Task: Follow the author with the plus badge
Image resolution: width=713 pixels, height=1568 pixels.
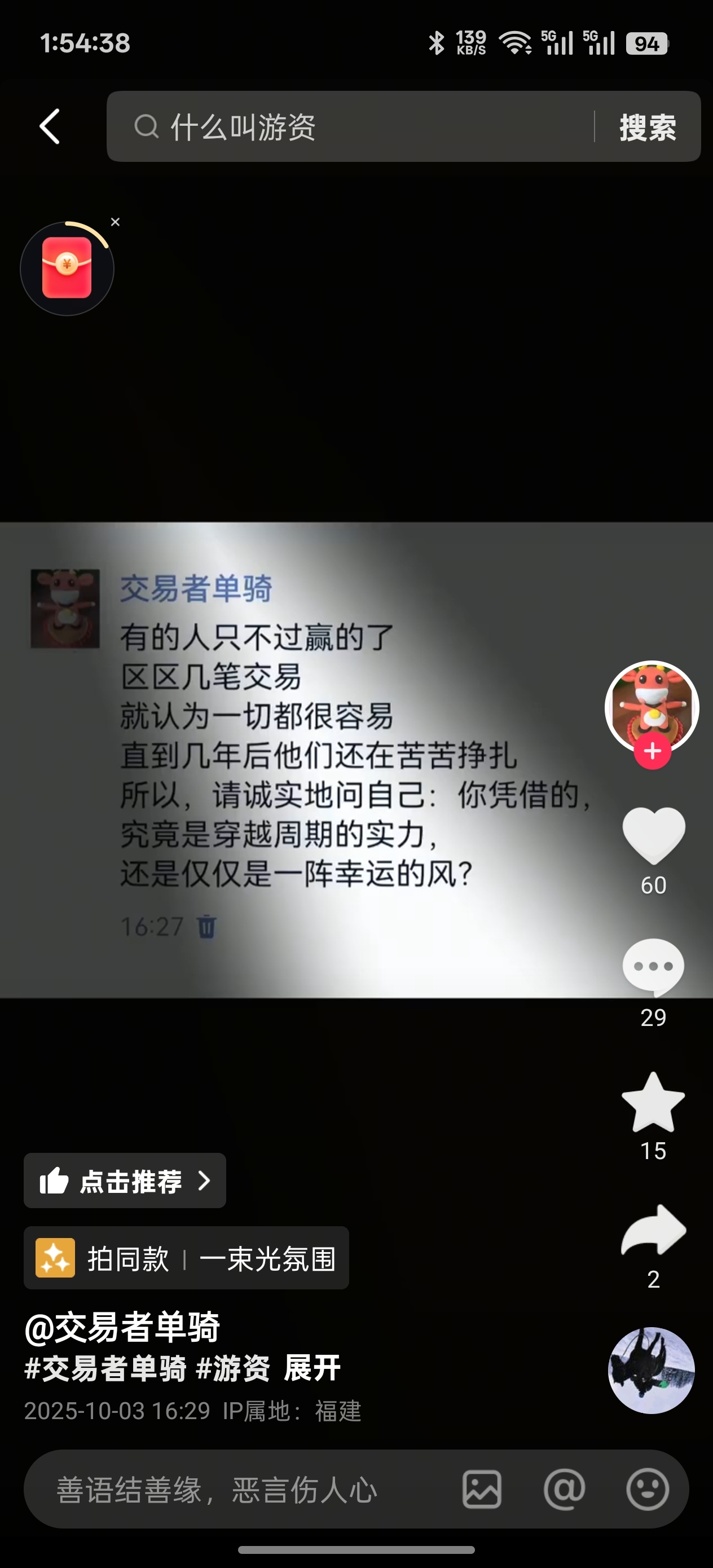Action: (652, 751)
